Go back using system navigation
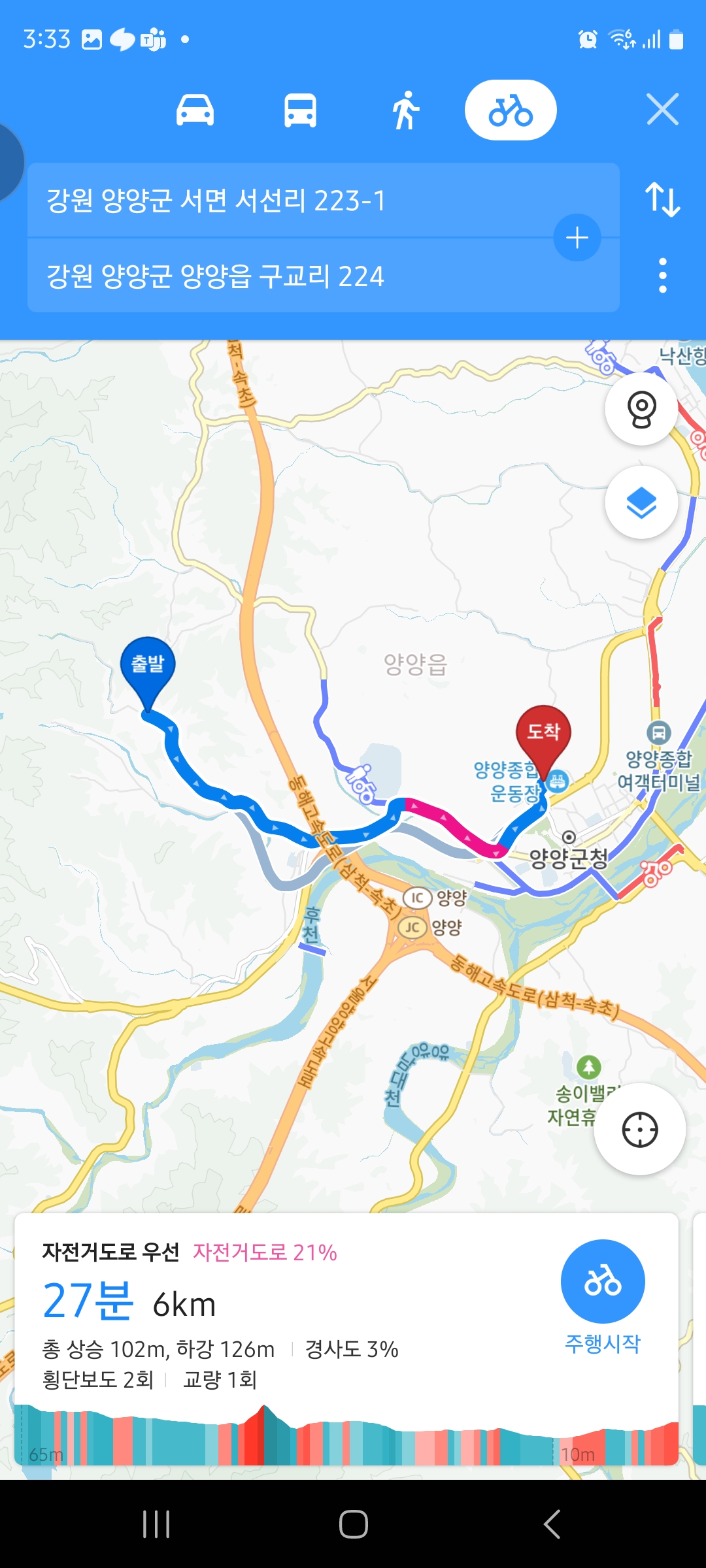 point(552,1524)
